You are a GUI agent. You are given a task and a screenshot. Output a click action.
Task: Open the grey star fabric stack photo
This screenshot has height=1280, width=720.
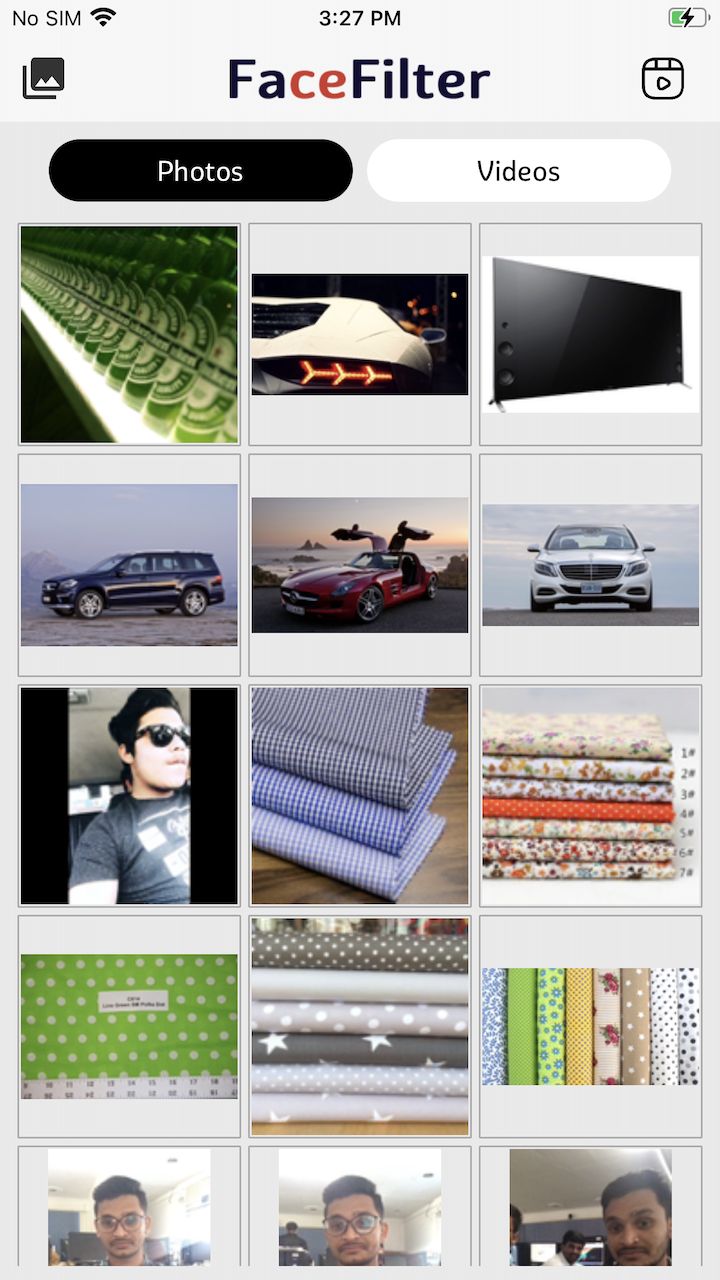pos(360,1026)
